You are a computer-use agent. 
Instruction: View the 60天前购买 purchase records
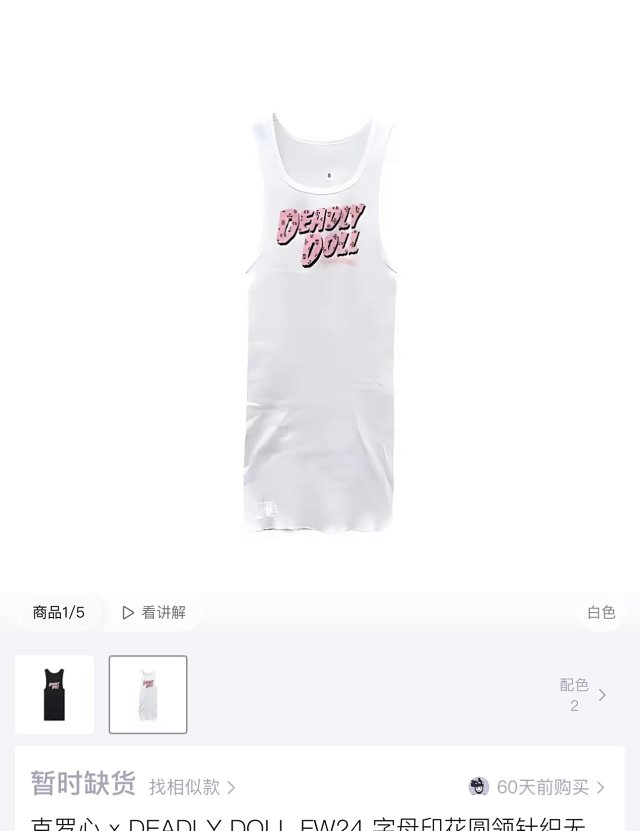540,787
